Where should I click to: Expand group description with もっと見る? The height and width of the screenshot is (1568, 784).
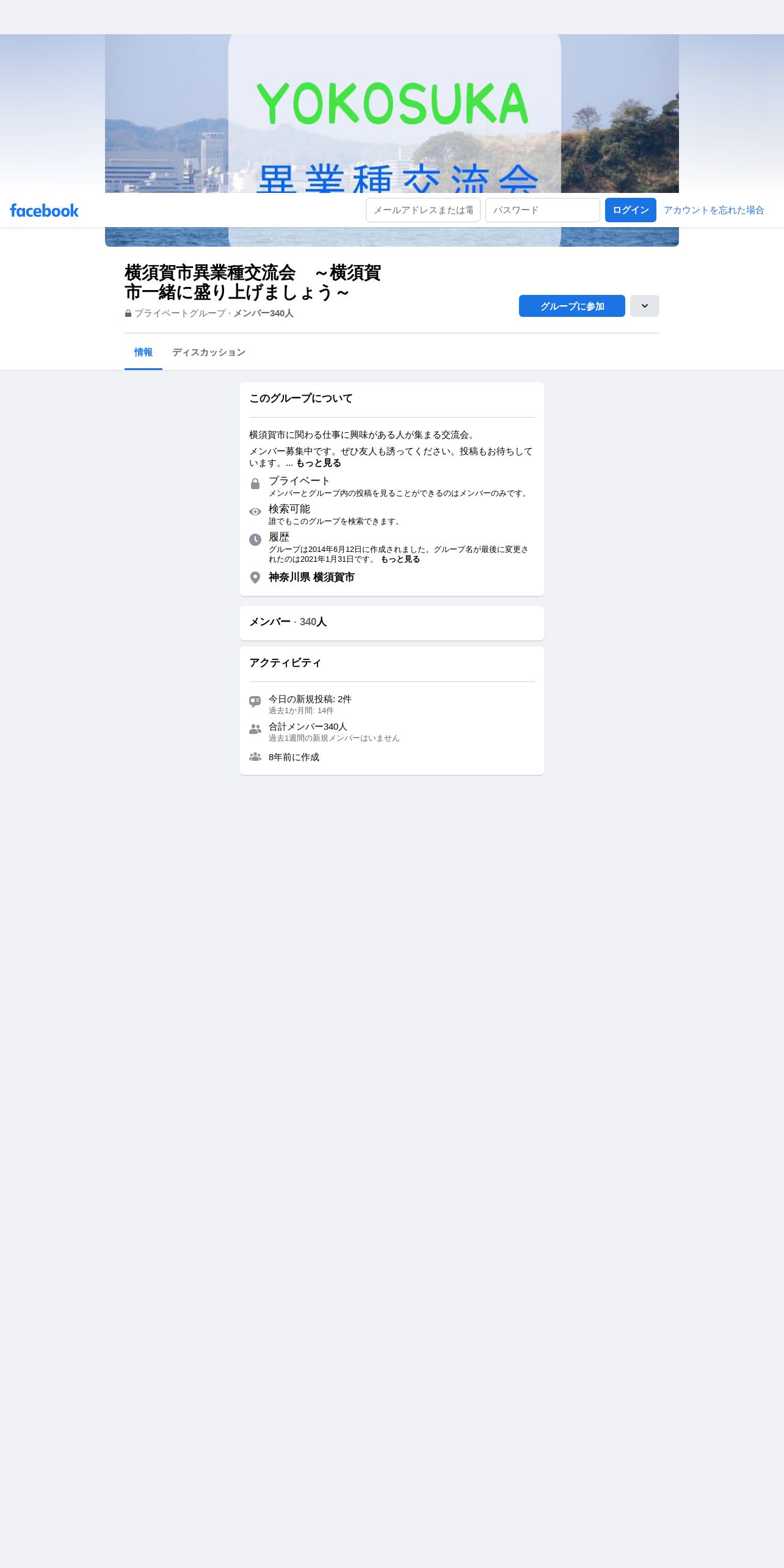point(319,463)
